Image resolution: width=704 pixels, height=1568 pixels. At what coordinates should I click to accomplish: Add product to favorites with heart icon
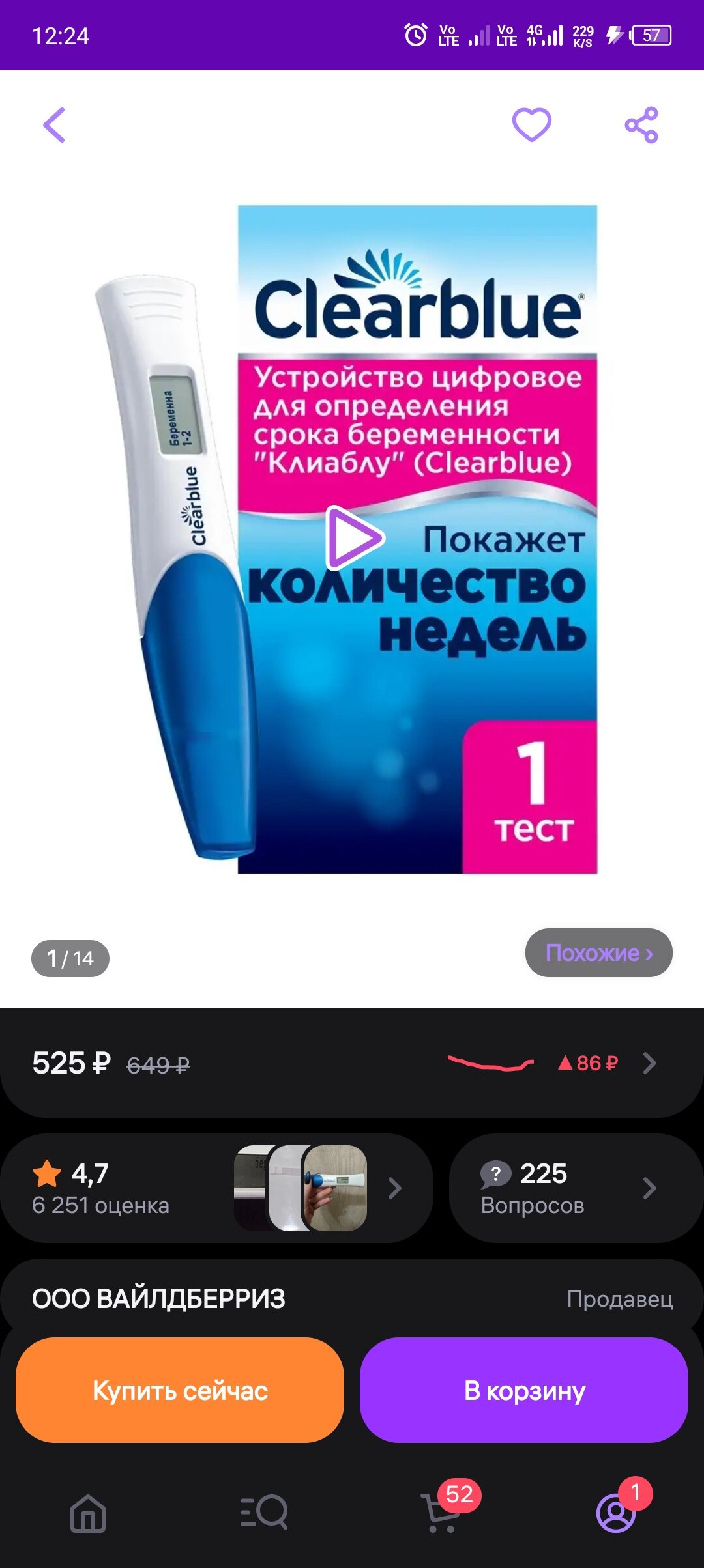pos(532,125)
